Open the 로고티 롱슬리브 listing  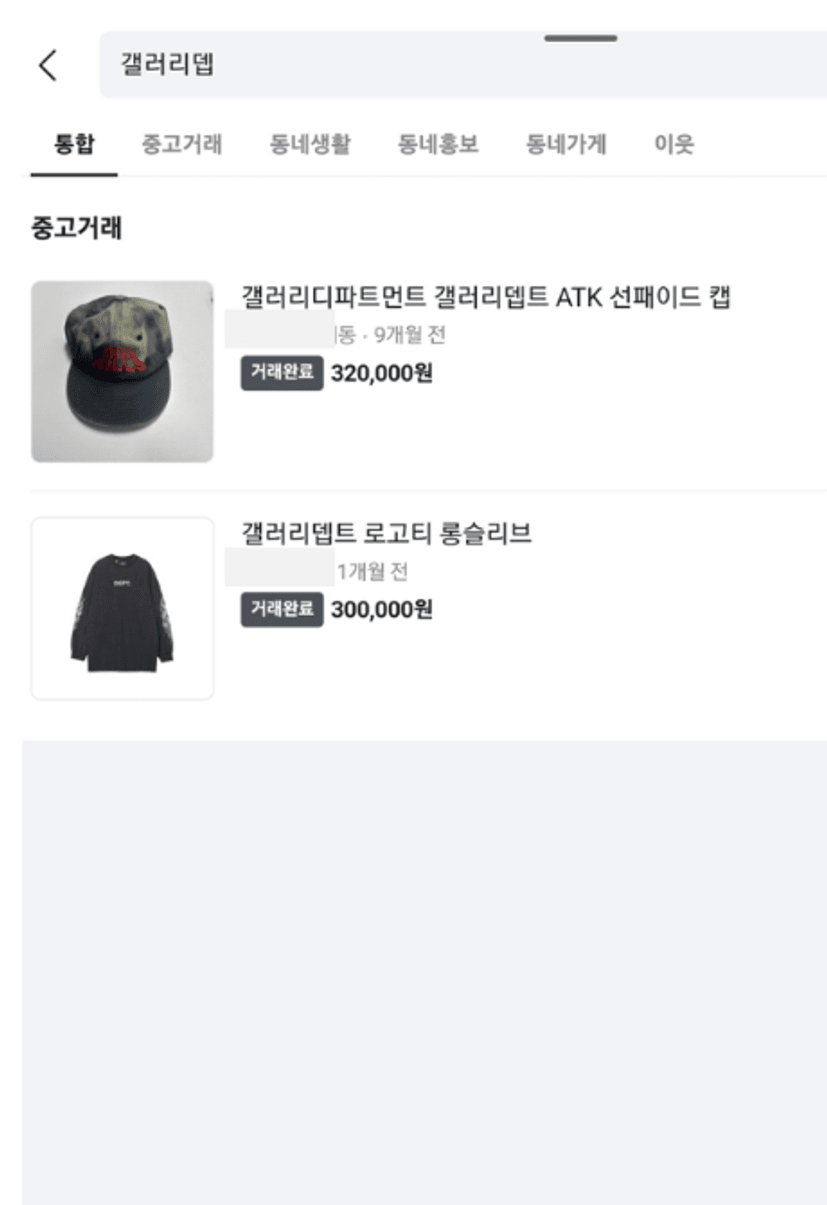pos(386,534)
